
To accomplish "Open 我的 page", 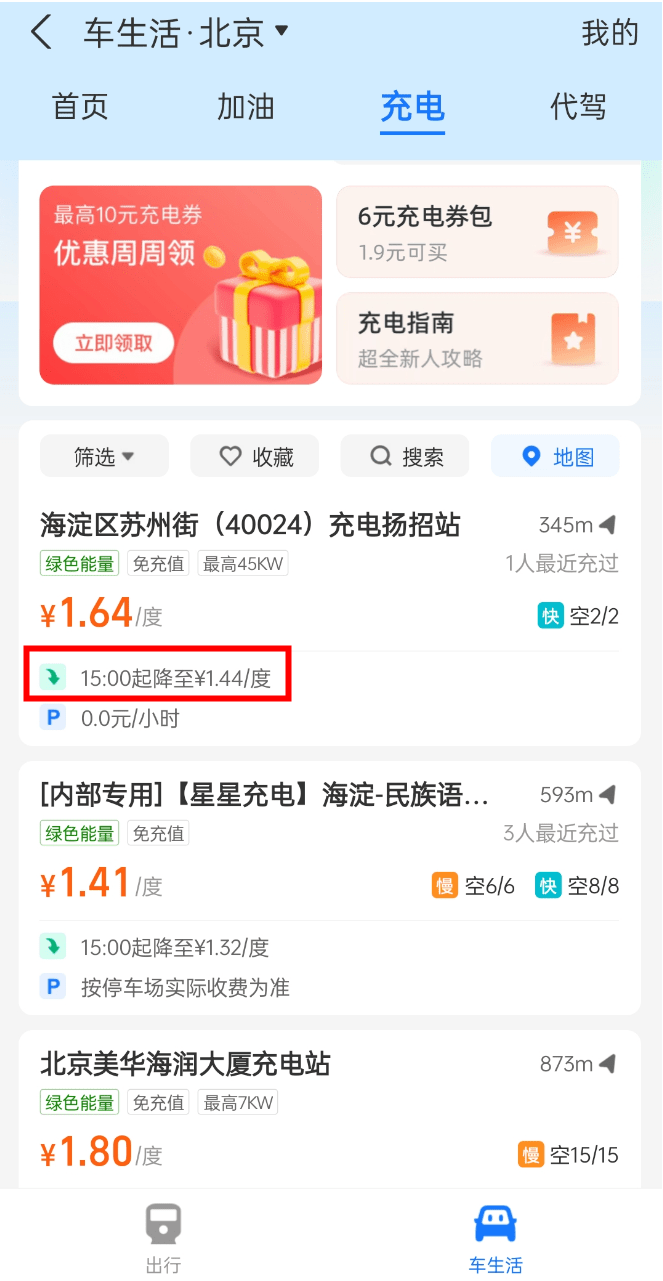I will (610, 33).
